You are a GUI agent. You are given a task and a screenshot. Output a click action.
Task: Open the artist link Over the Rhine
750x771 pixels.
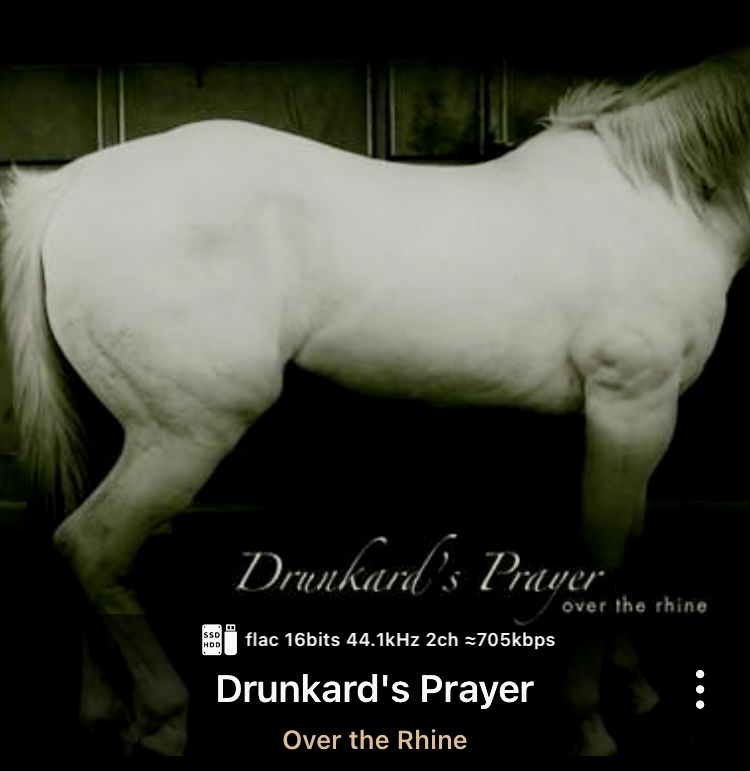click(375, 741)
